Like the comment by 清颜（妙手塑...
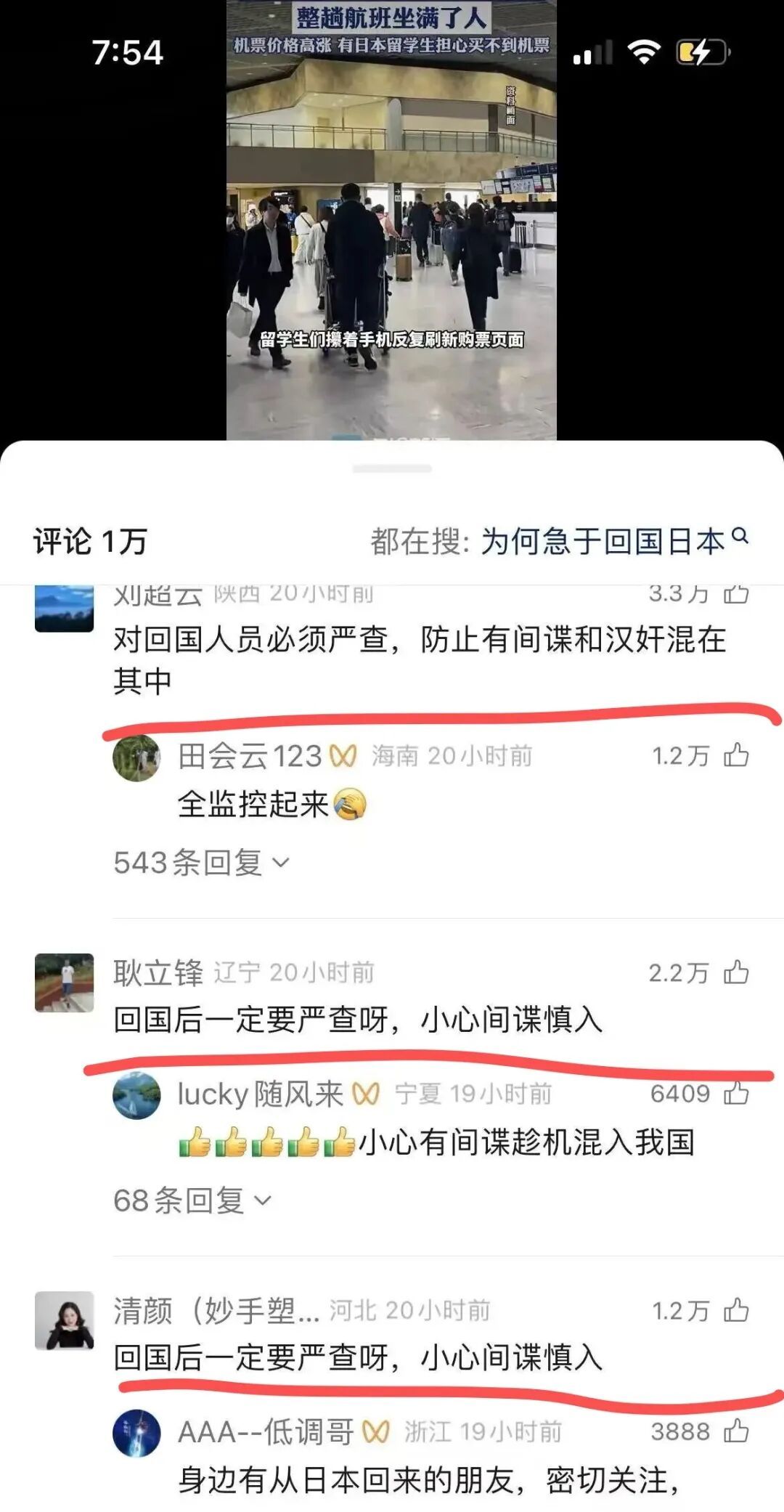Viewport: 784px width, 1512px height. (x=736, y=1310)
